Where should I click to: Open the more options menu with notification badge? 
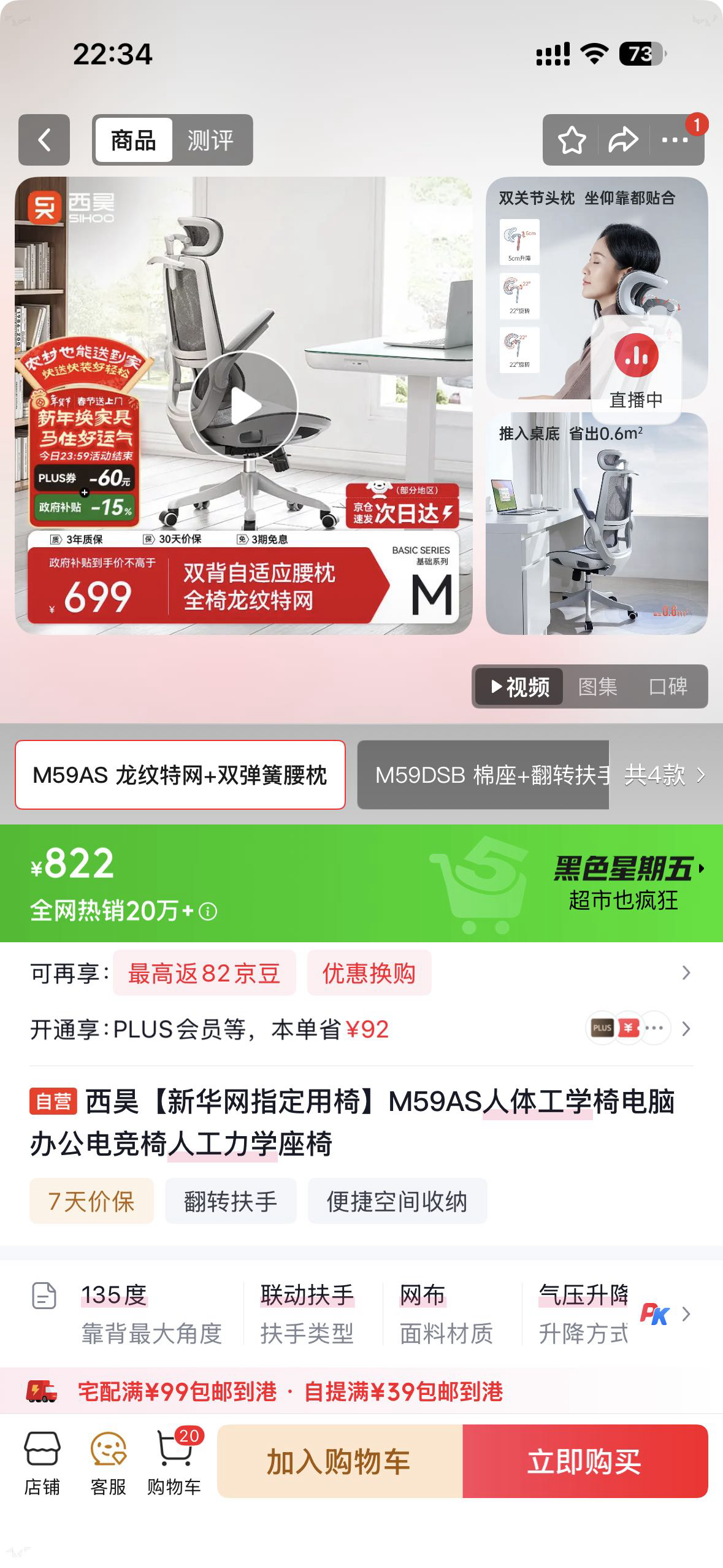675,140
